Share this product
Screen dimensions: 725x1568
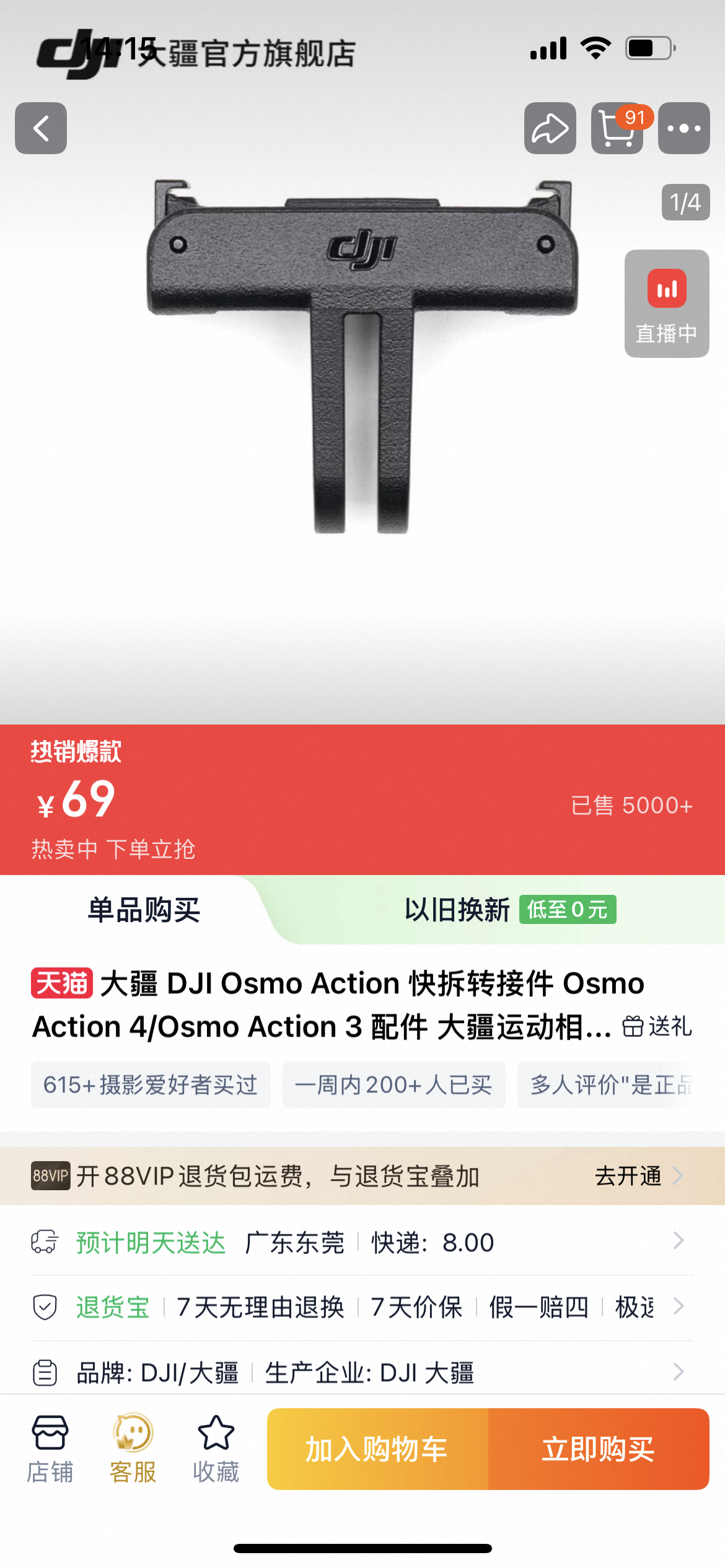tap(550, 128)
